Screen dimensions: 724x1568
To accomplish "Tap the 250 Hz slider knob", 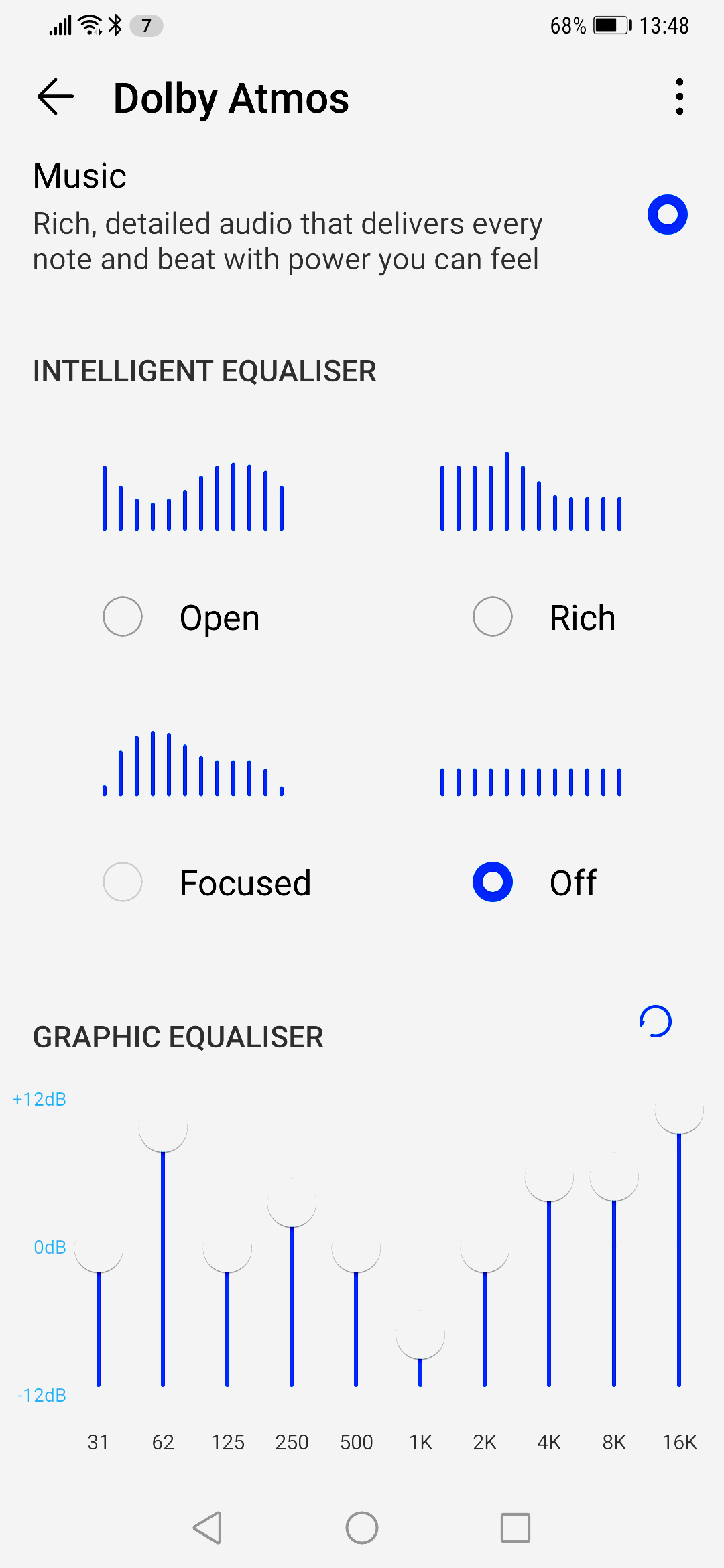I will 292,1203.
